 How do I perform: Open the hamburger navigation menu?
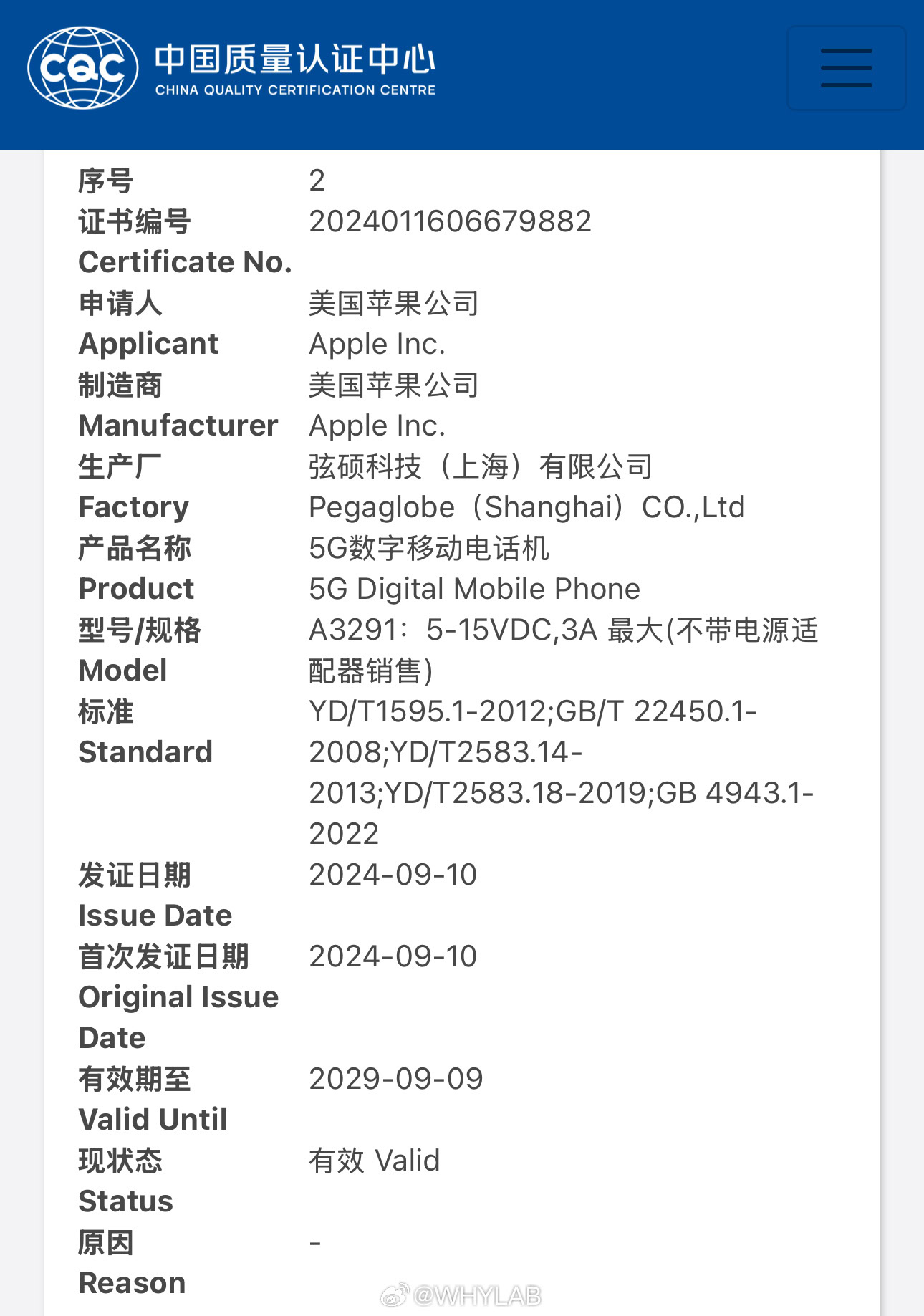point(846,68)
